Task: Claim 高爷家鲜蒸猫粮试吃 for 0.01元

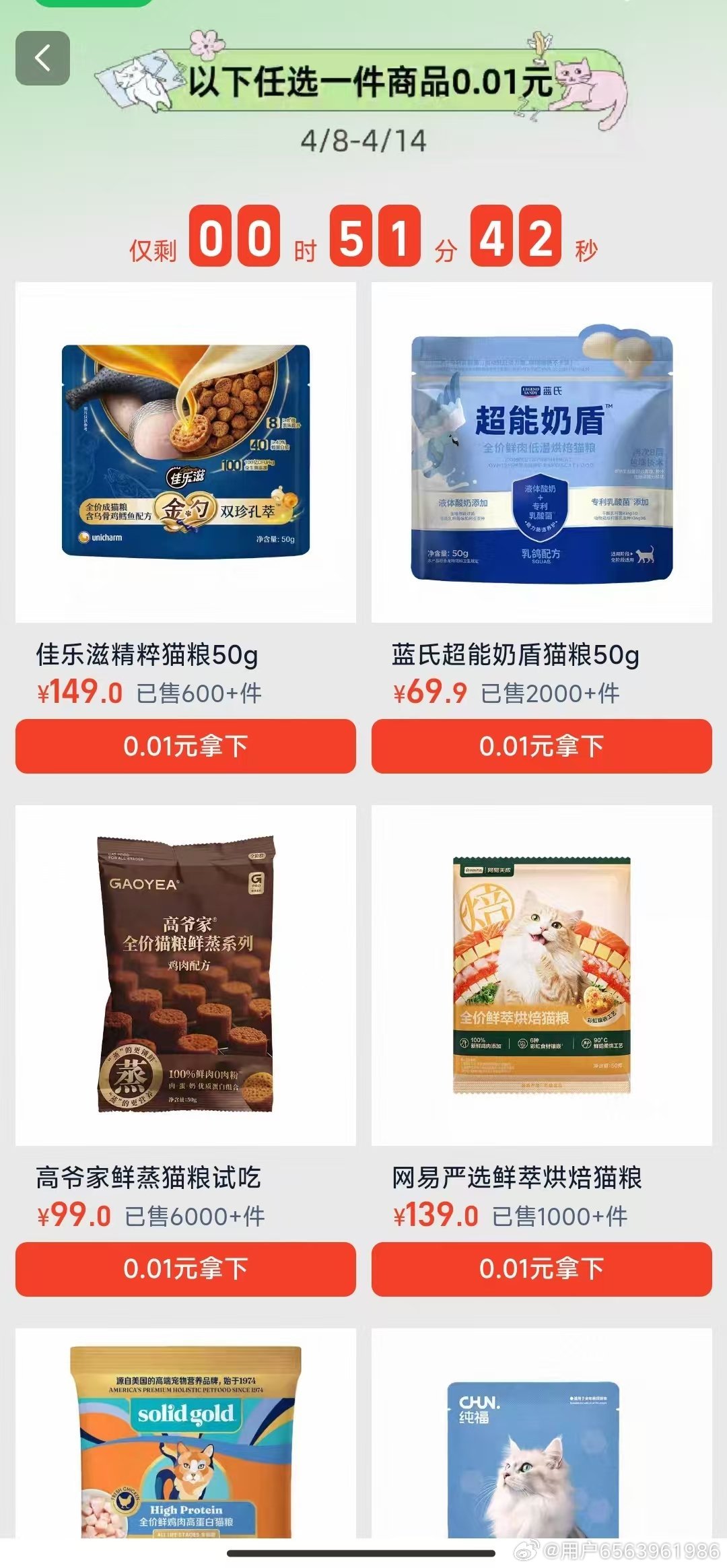Action: pyautogui.click(x=185, y=1269)
